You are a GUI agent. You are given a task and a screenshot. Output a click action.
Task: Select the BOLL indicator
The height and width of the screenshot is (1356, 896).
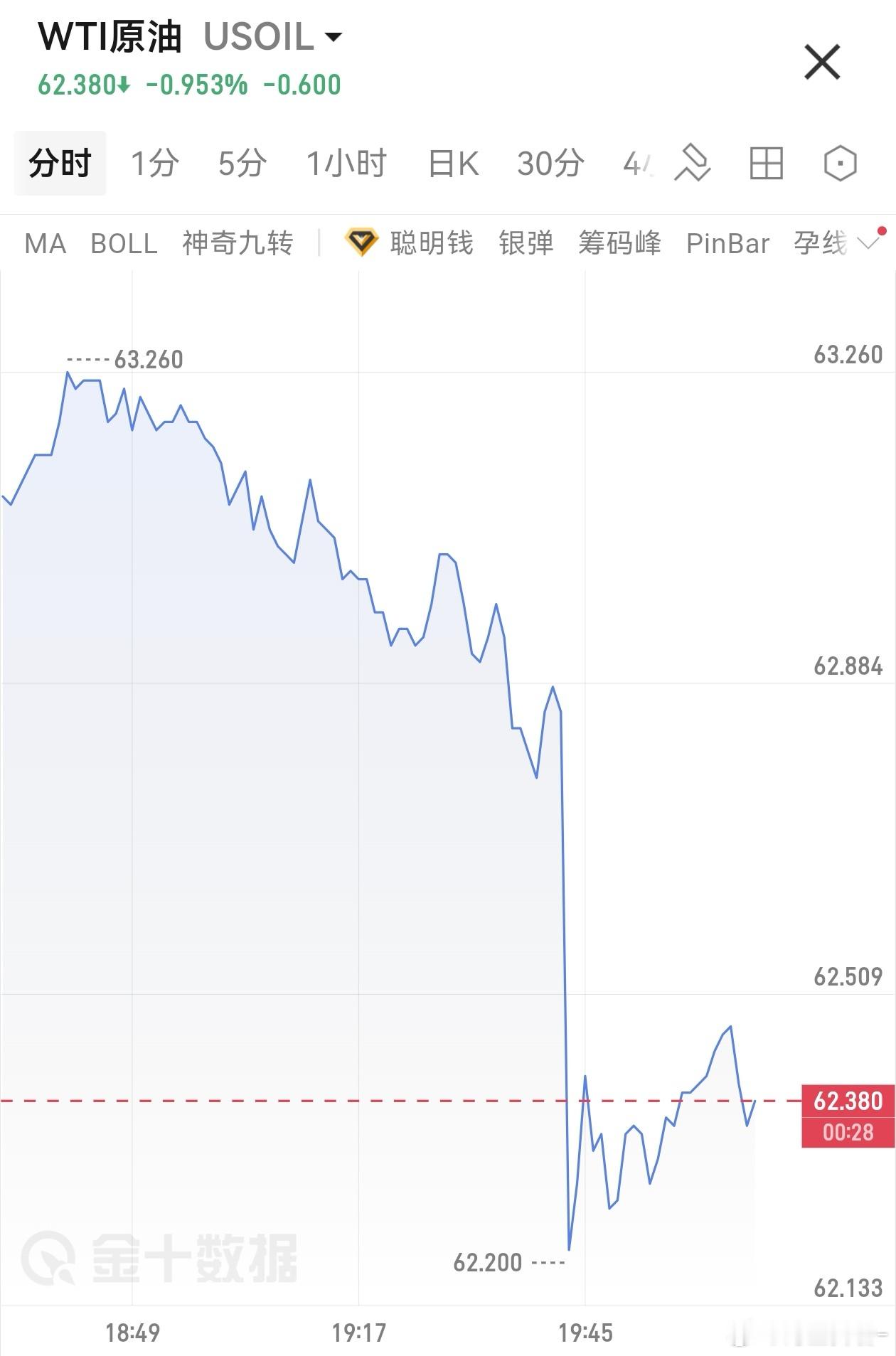[x=124, y=243]
